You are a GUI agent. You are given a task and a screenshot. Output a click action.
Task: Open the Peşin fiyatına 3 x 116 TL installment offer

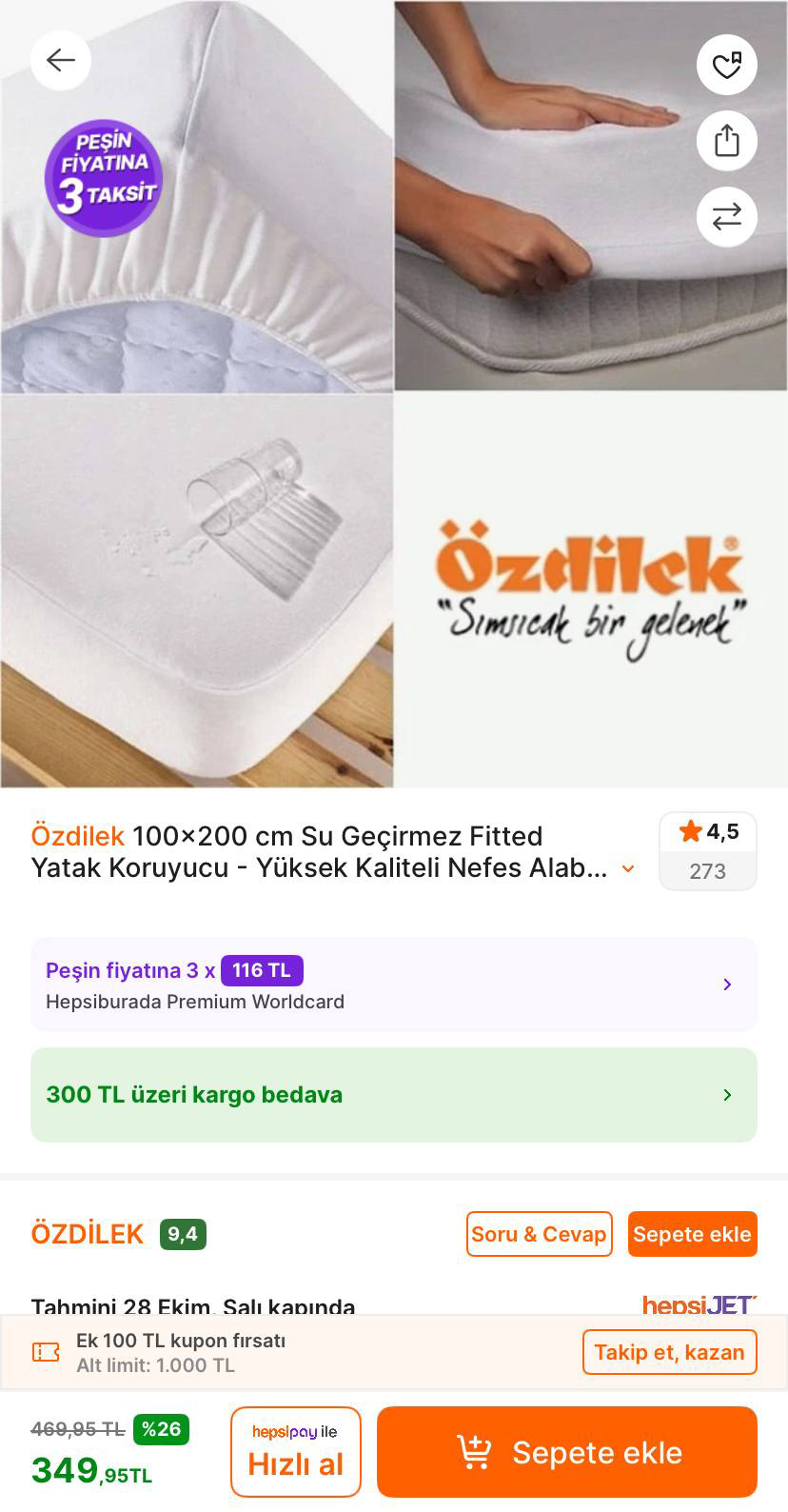tap(393, 985)
